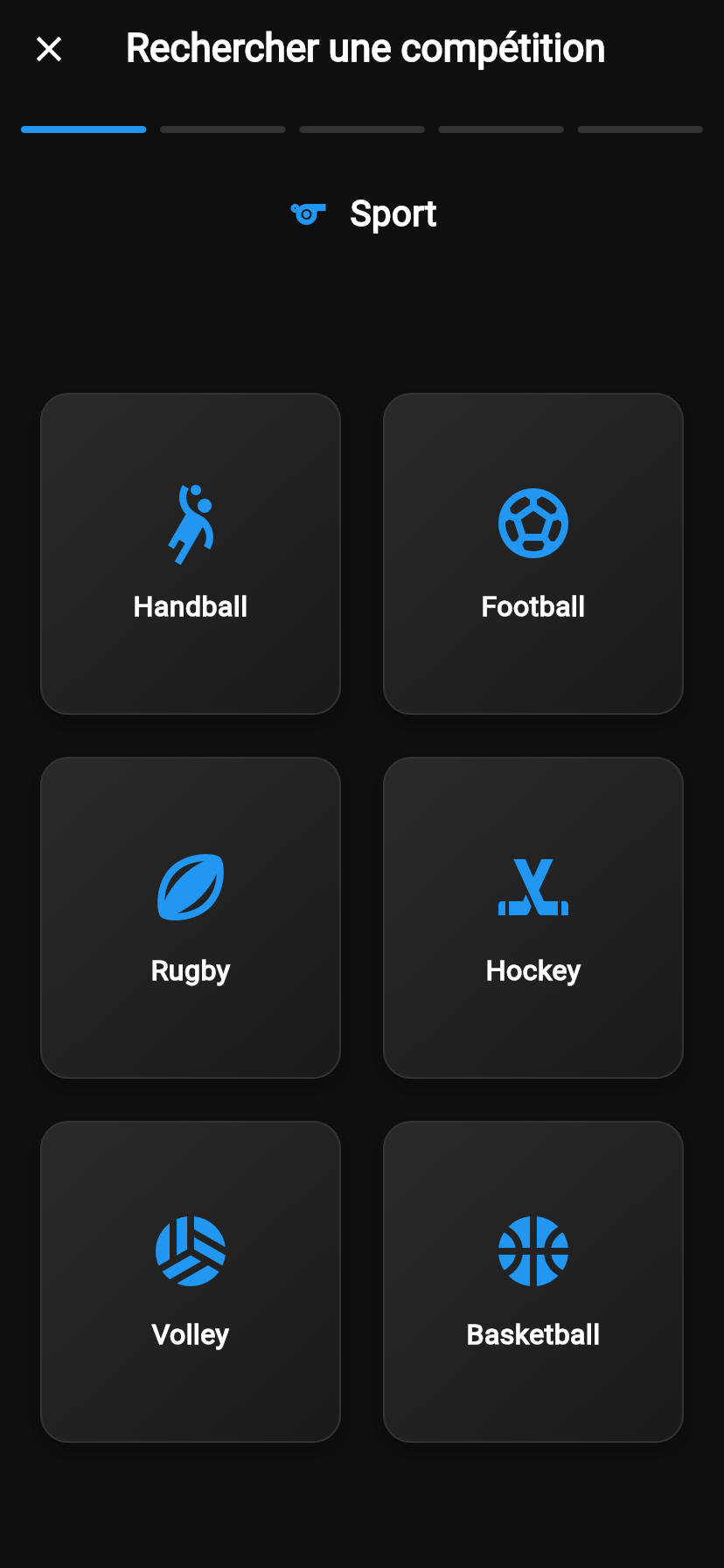This screenshot has width=724, height=1568.
Task: Click the third progress bar segment
Action: coord(361,129)
